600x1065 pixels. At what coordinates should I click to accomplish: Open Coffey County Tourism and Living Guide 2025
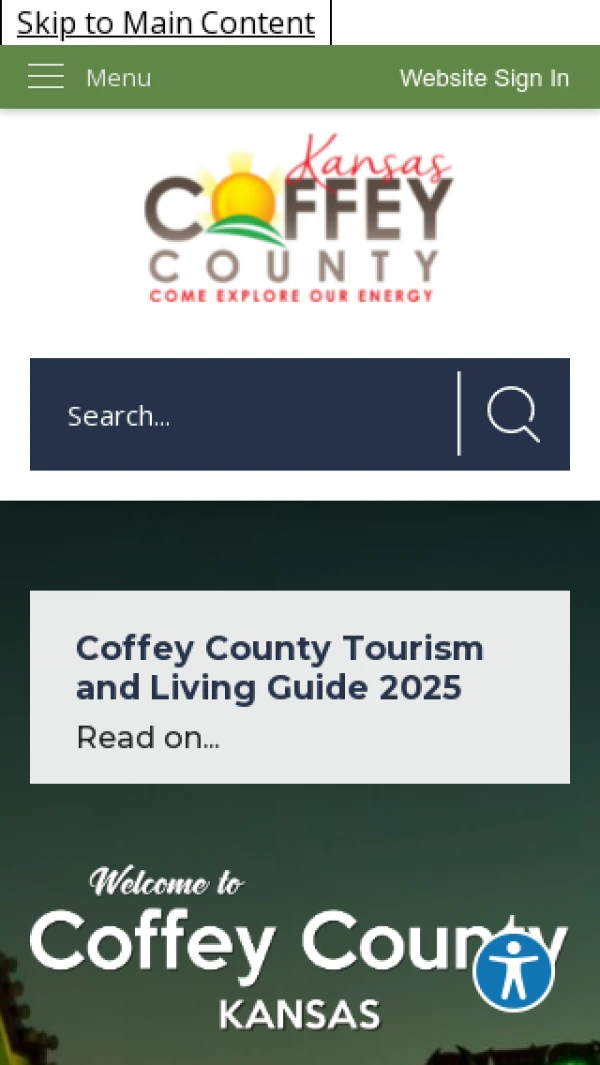[279, 668]
